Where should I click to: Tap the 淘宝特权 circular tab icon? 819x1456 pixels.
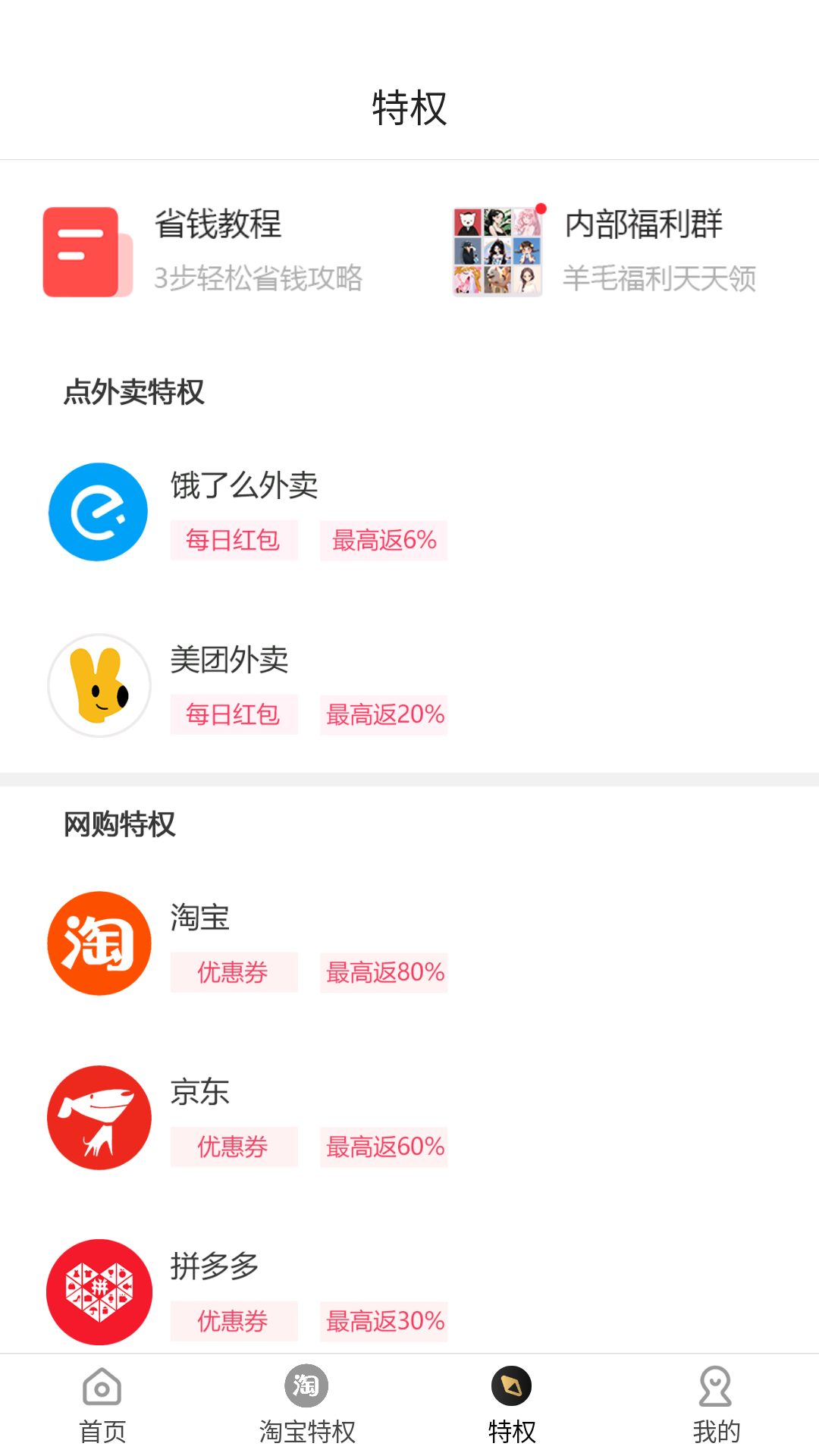pyautogui.click(x=306, y=1385)
